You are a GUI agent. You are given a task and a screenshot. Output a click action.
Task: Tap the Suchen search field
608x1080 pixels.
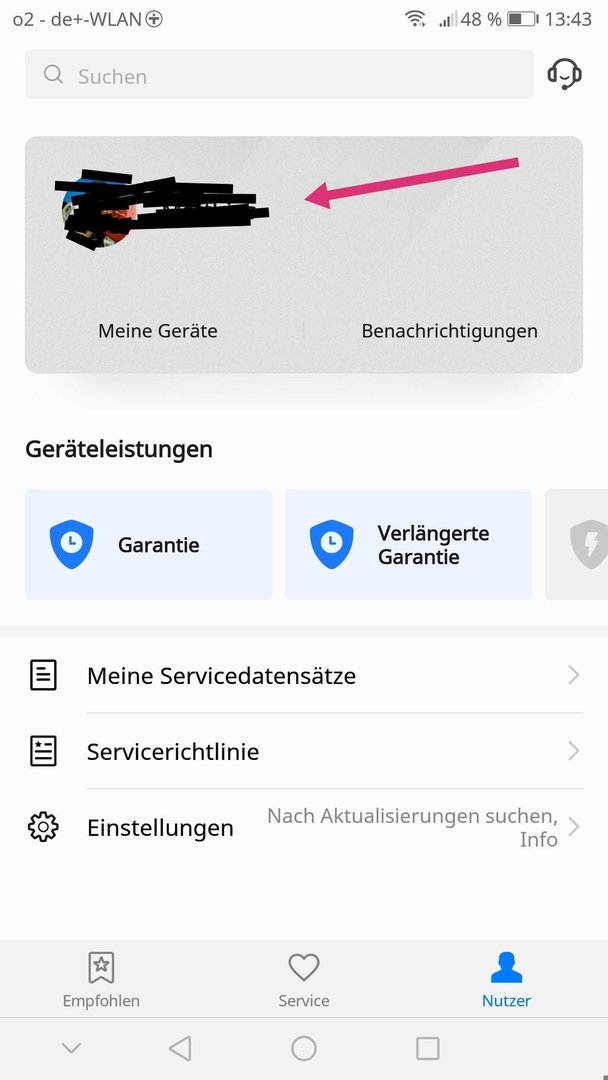[279, 74]
